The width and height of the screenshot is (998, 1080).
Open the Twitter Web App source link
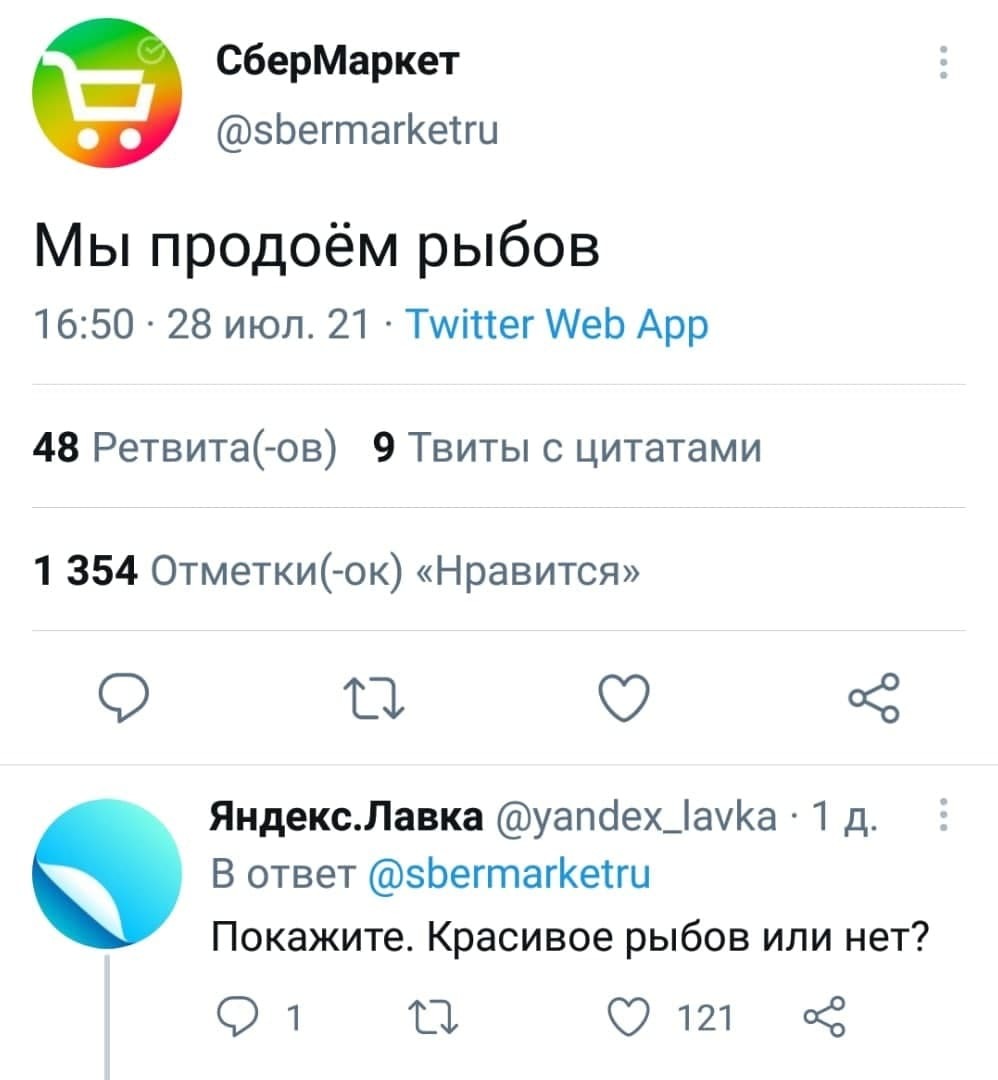pos(557,324)
